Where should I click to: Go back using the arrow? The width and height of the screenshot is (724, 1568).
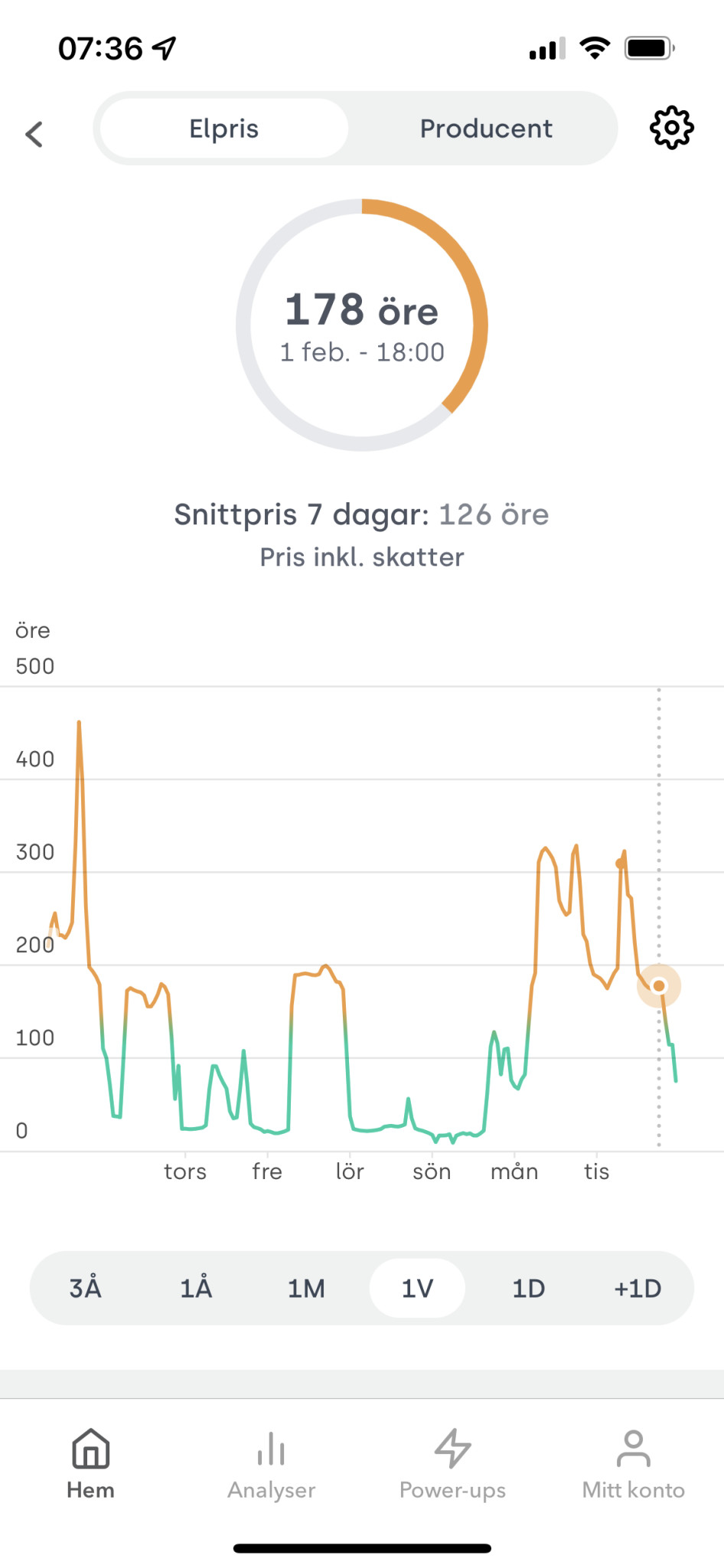pos(34,134)
